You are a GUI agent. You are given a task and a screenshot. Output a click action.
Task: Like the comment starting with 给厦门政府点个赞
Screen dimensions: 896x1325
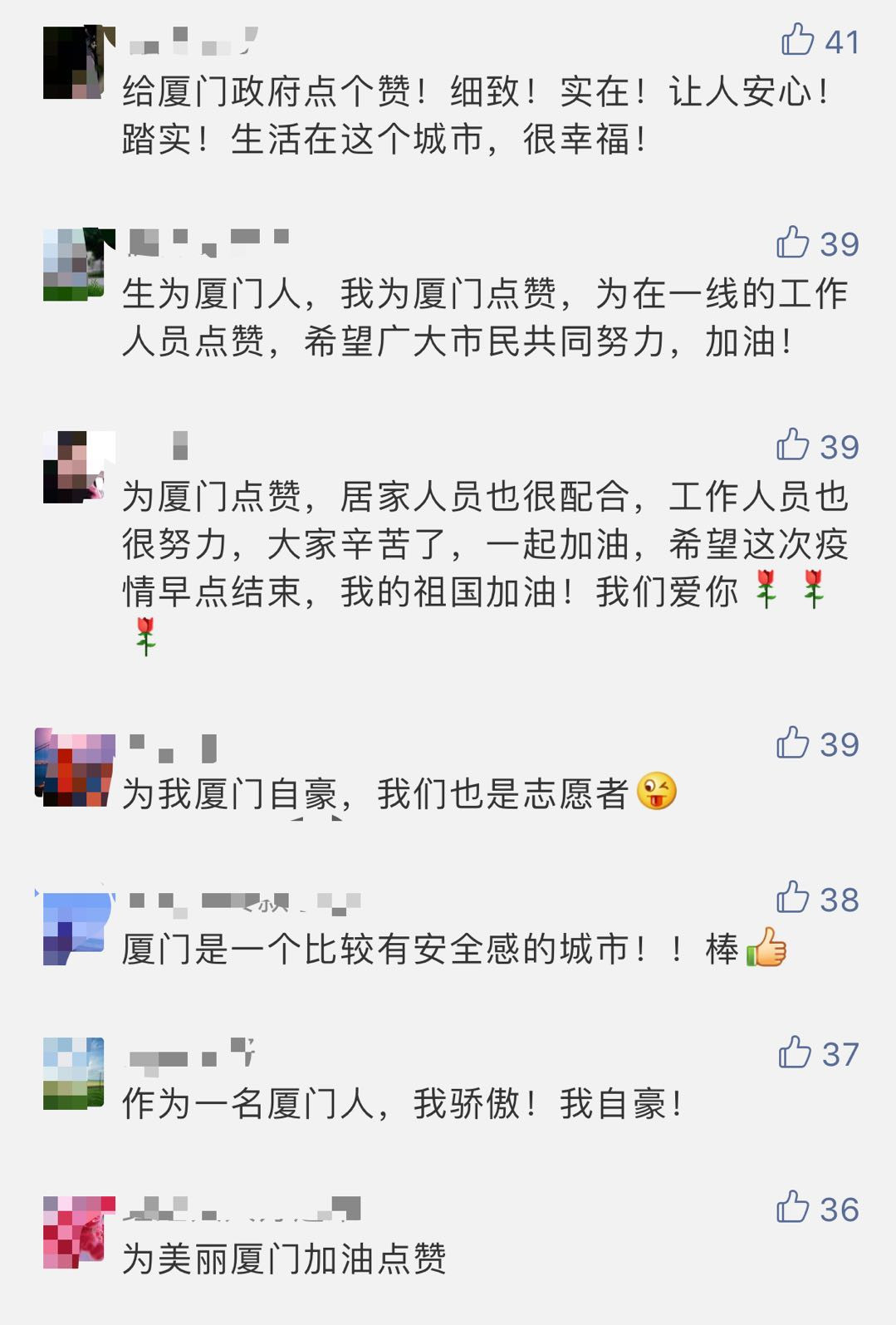pos(797,40)
